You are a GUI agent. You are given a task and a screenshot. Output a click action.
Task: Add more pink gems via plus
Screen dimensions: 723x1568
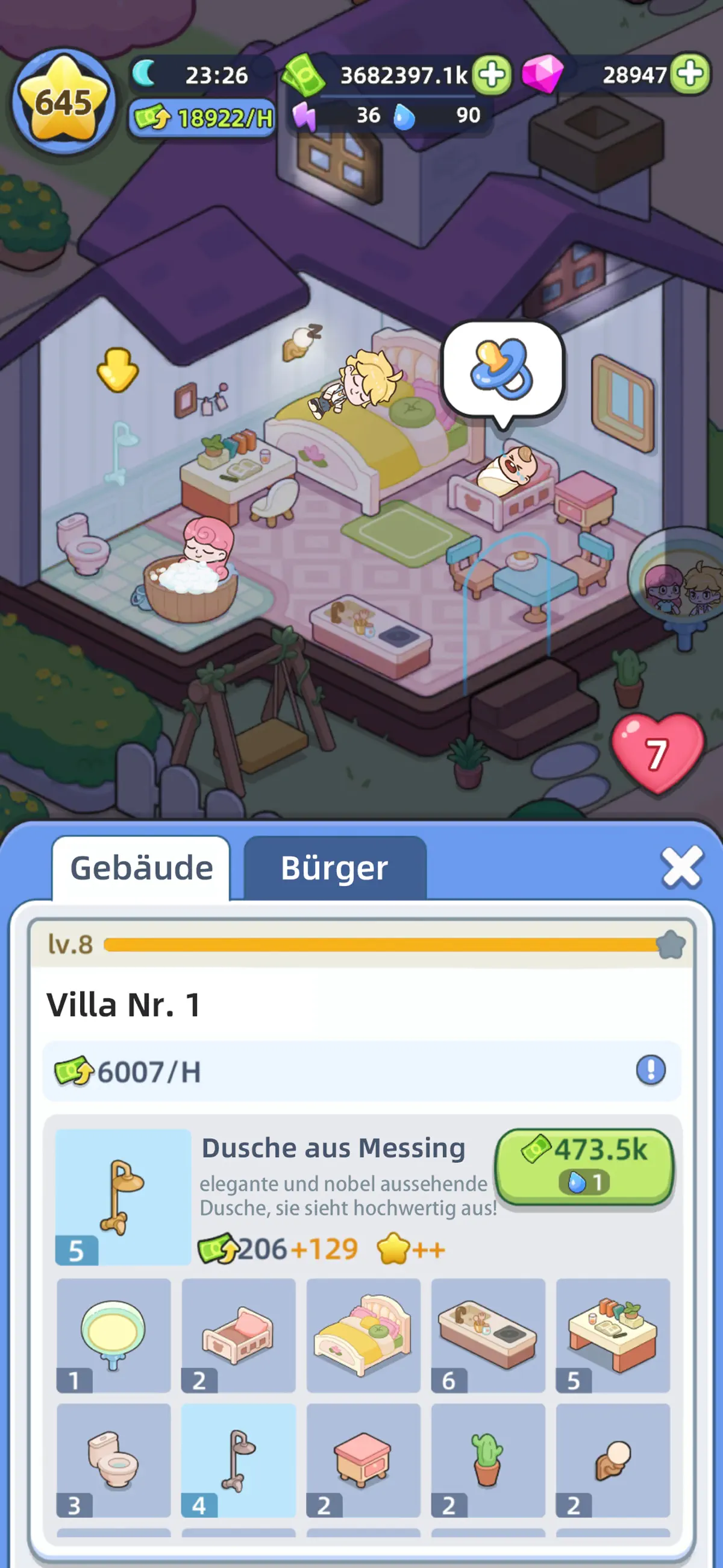pyautogui.click(x=690, y=74)
